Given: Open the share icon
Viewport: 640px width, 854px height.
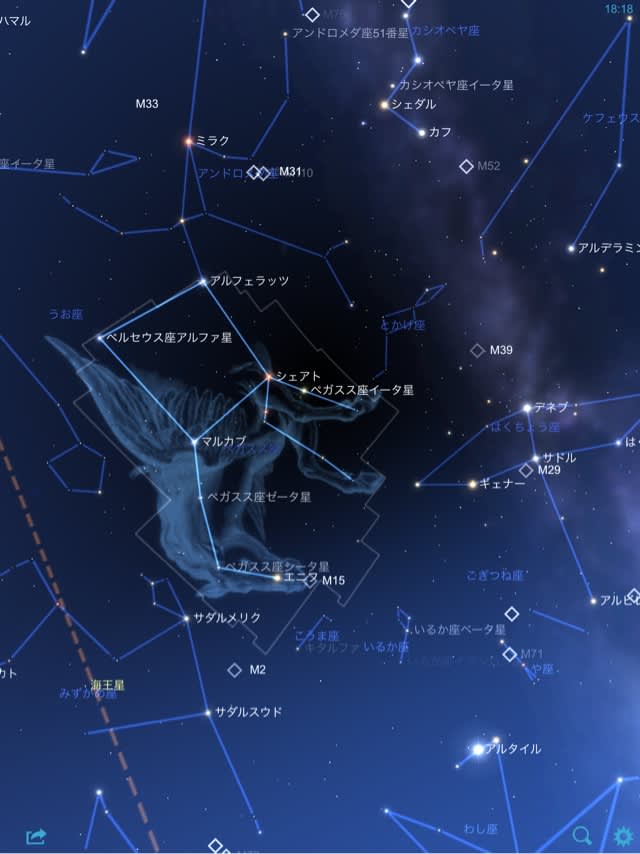Looking at the screenshot, I should 36,835.
